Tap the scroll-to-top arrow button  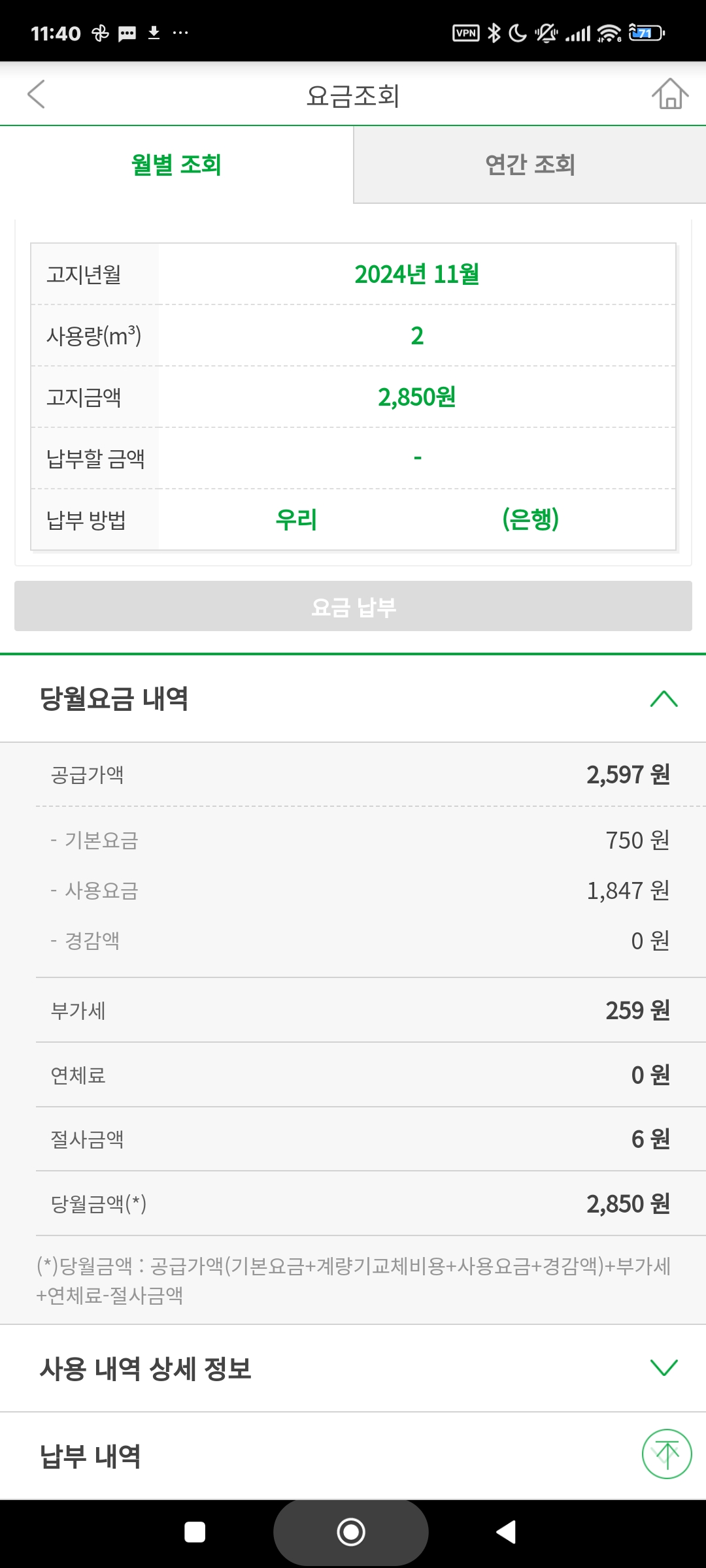[667, 1454]
